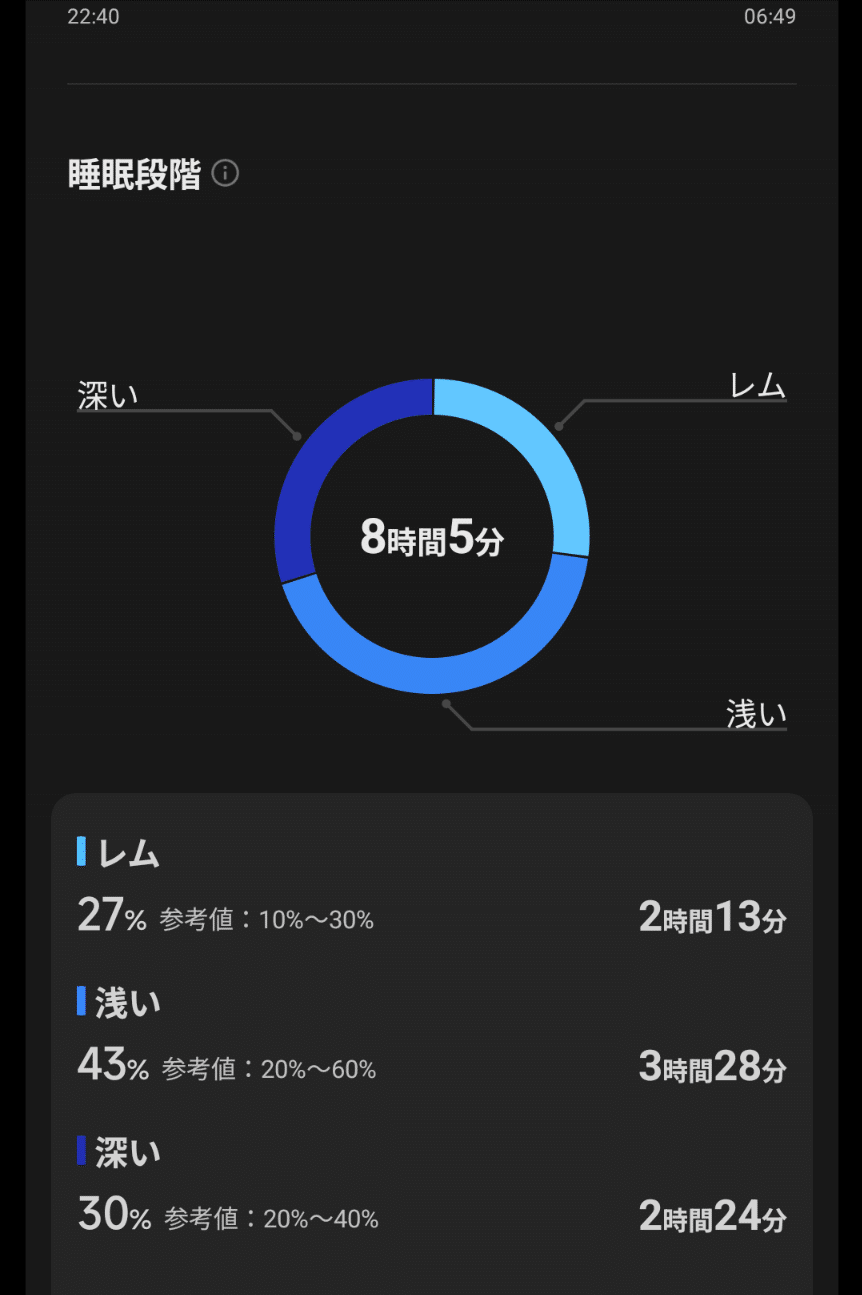Tap the circled info icon beside 睡眠段階
Image resolution: width=862 pixels, height=1295 pixels.
[227, 174]
